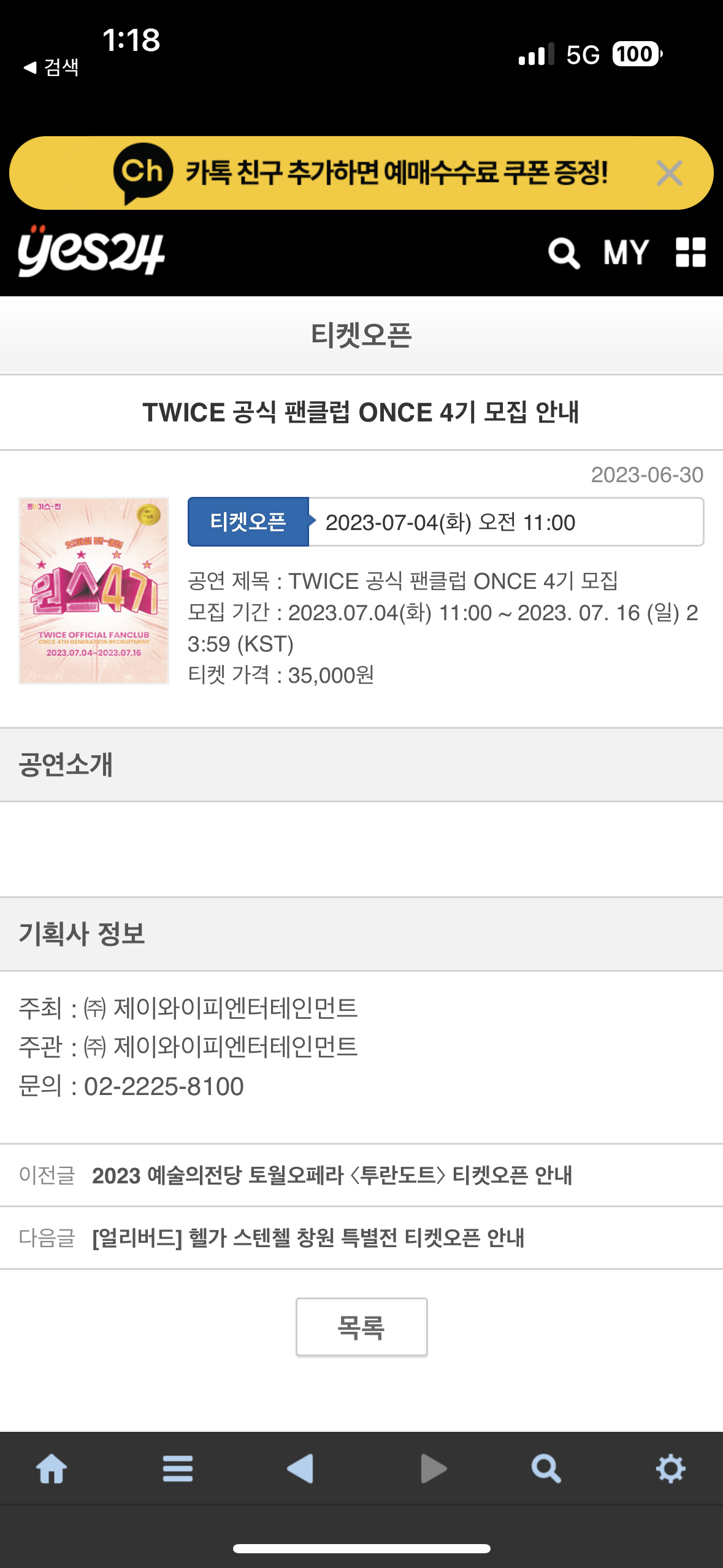Open next post about 헬가 스텐첼 exhibition
Image resolution: width=723 pixels, height=1568 pixels.
[308, 1238]
